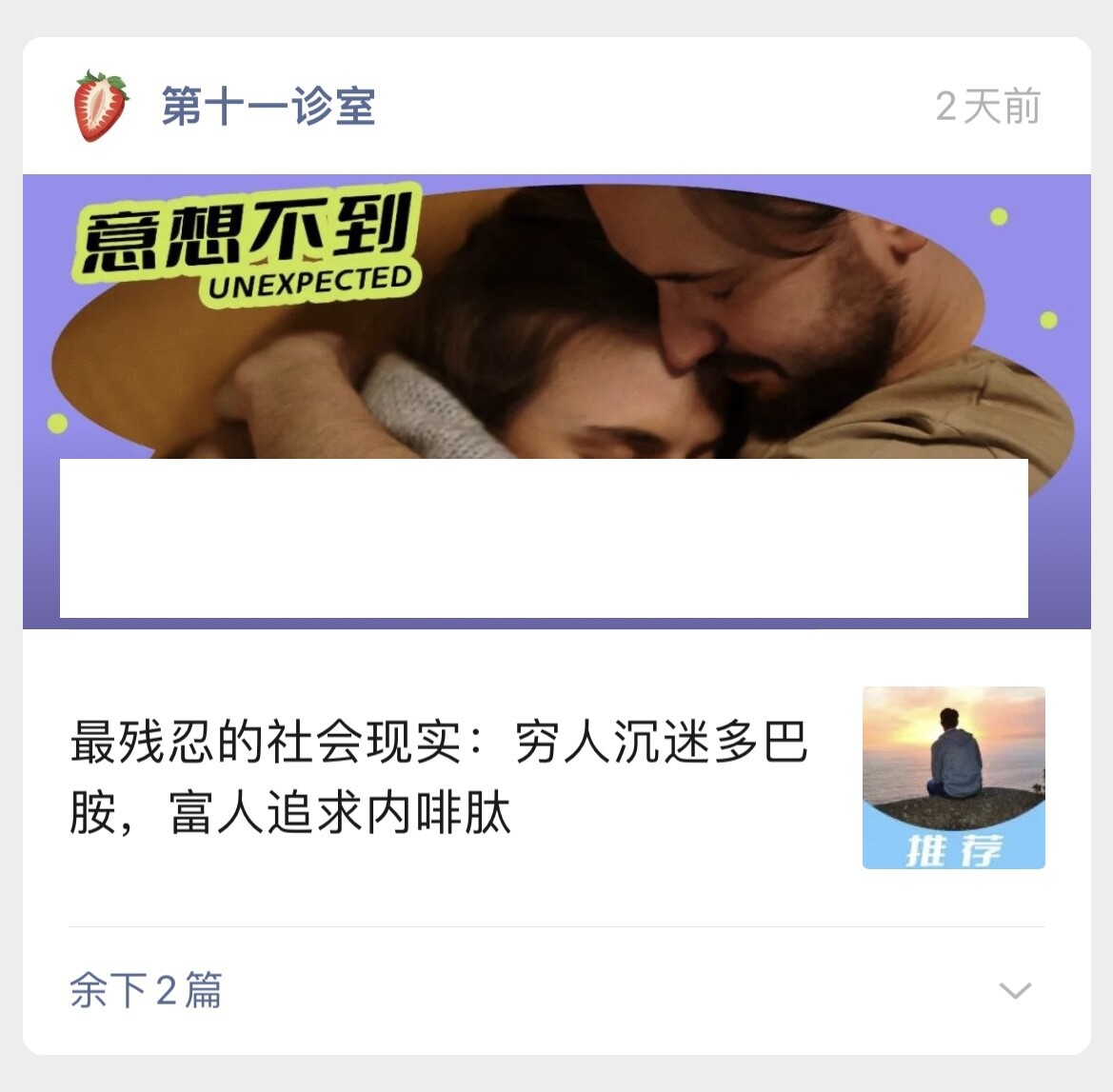
Task: Open the 第十一诊室 account profile
Action: (268, 106)
